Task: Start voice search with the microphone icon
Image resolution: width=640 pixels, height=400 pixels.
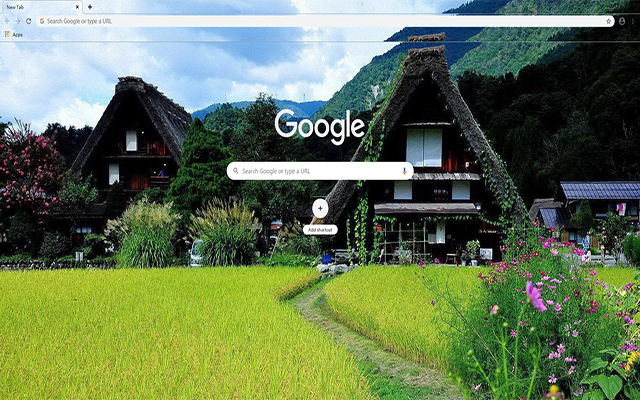Action: pyautogui.click(x=405, y=171)
